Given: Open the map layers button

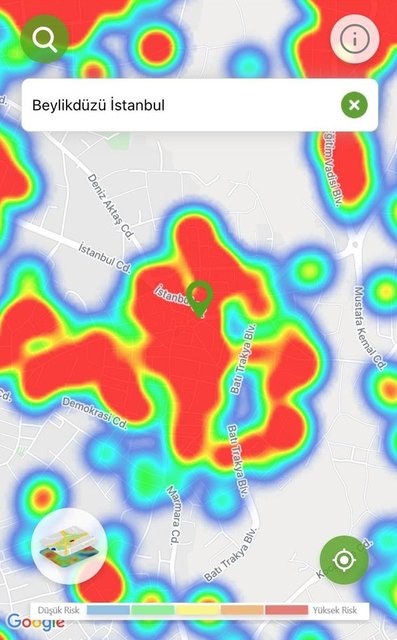Looking at the screenshot, I should pyautogui.click(x=69, y=546).
